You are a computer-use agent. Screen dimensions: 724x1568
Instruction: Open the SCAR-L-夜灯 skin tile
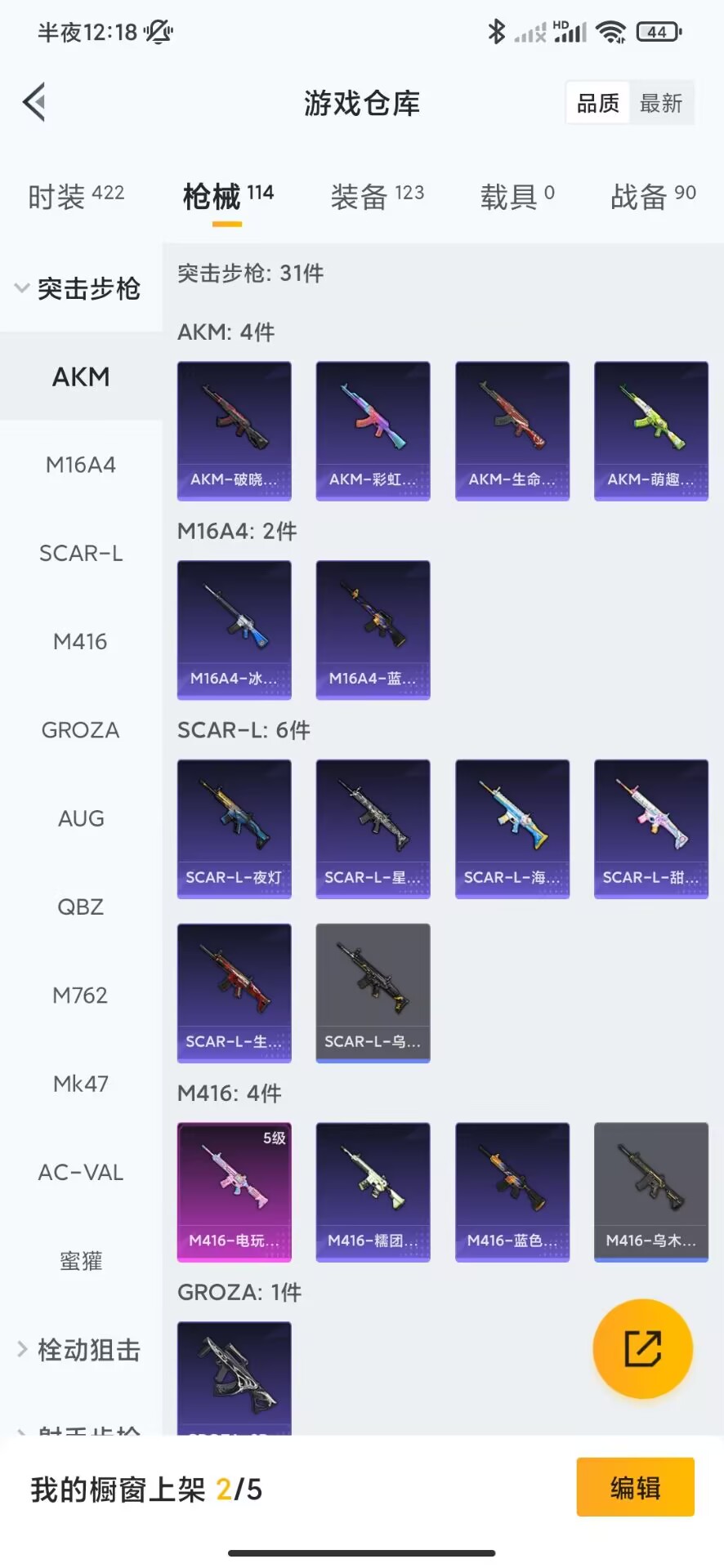[235, 829]
